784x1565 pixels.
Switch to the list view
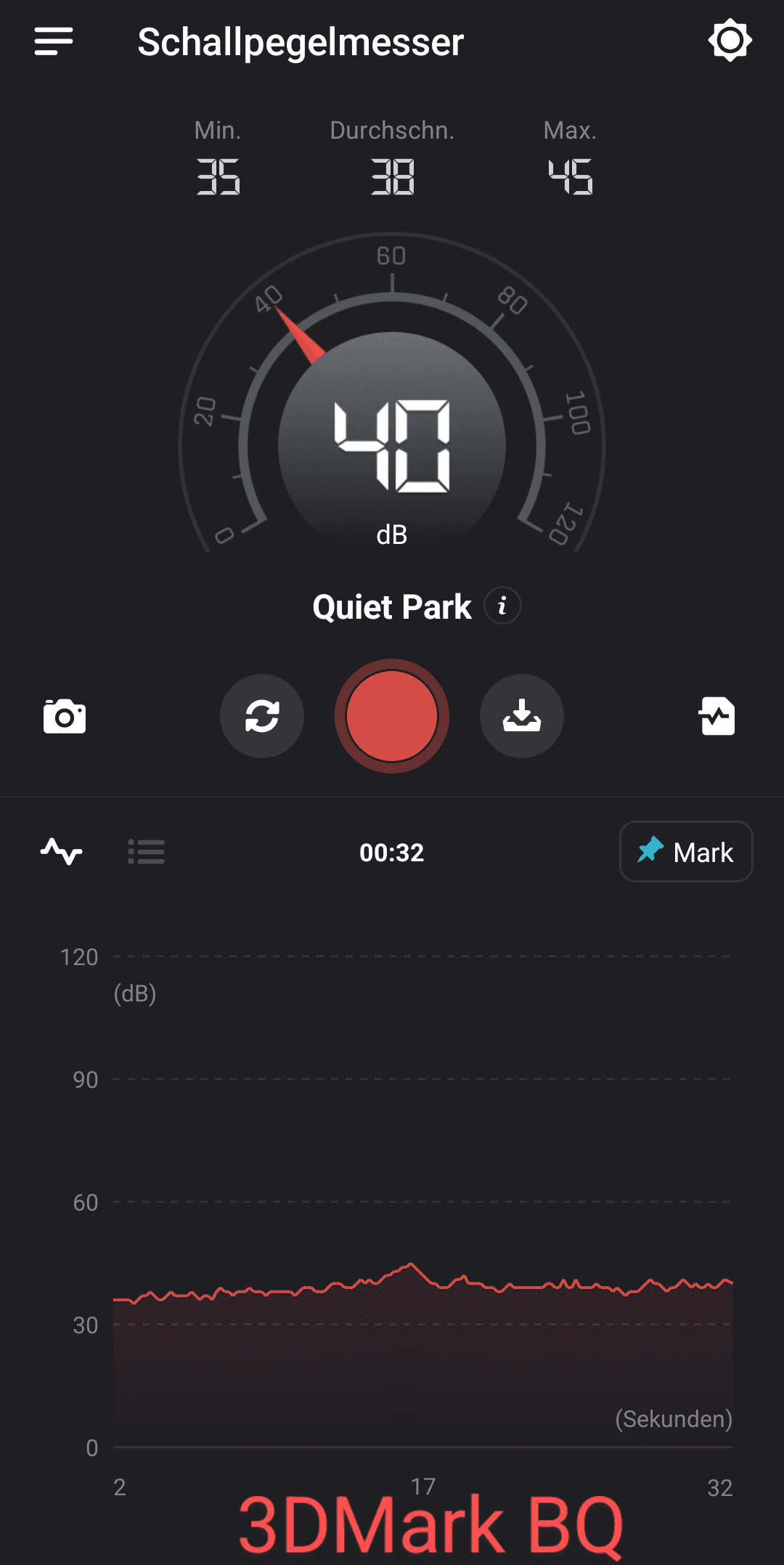point(147,851)
